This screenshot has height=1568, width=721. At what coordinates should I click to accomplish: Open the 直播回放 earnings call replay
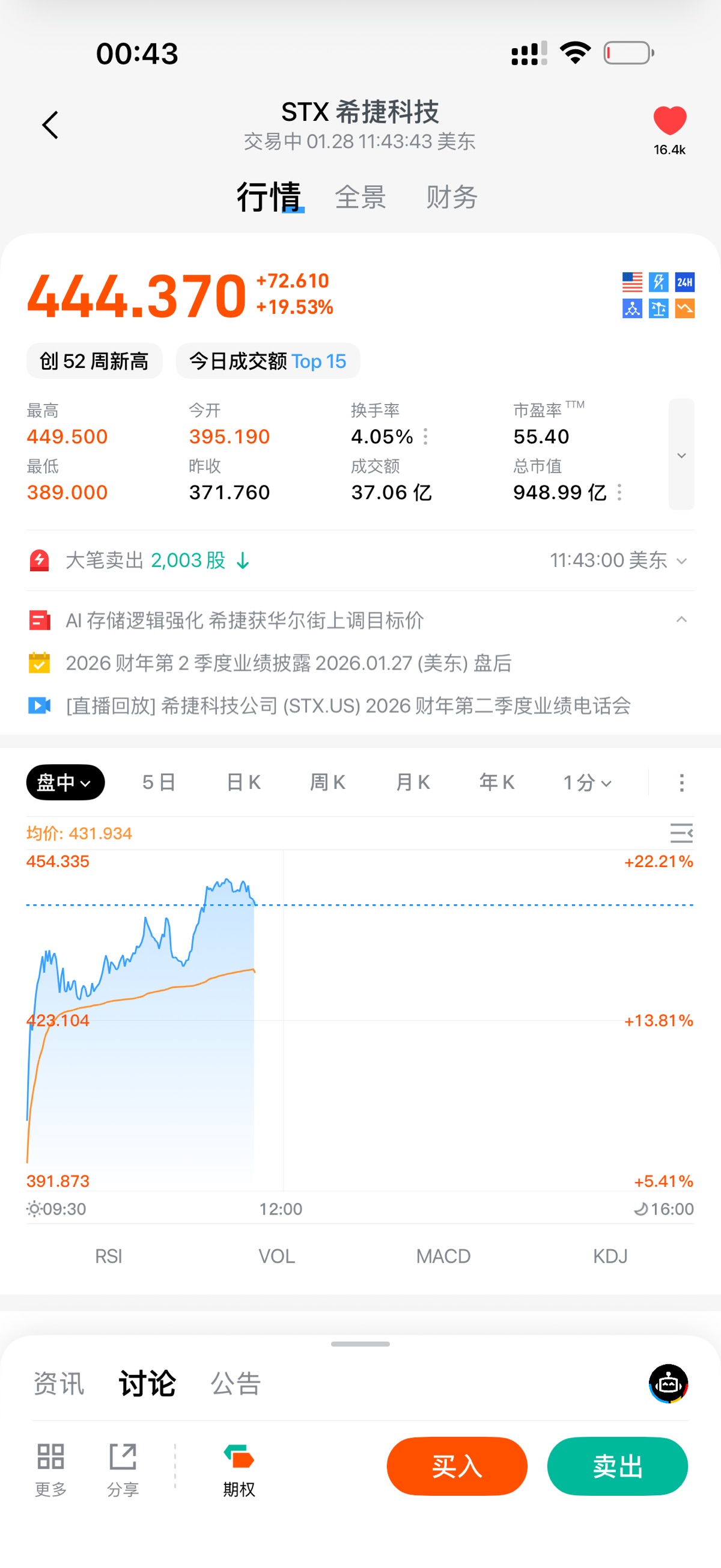tap(348, 705)
